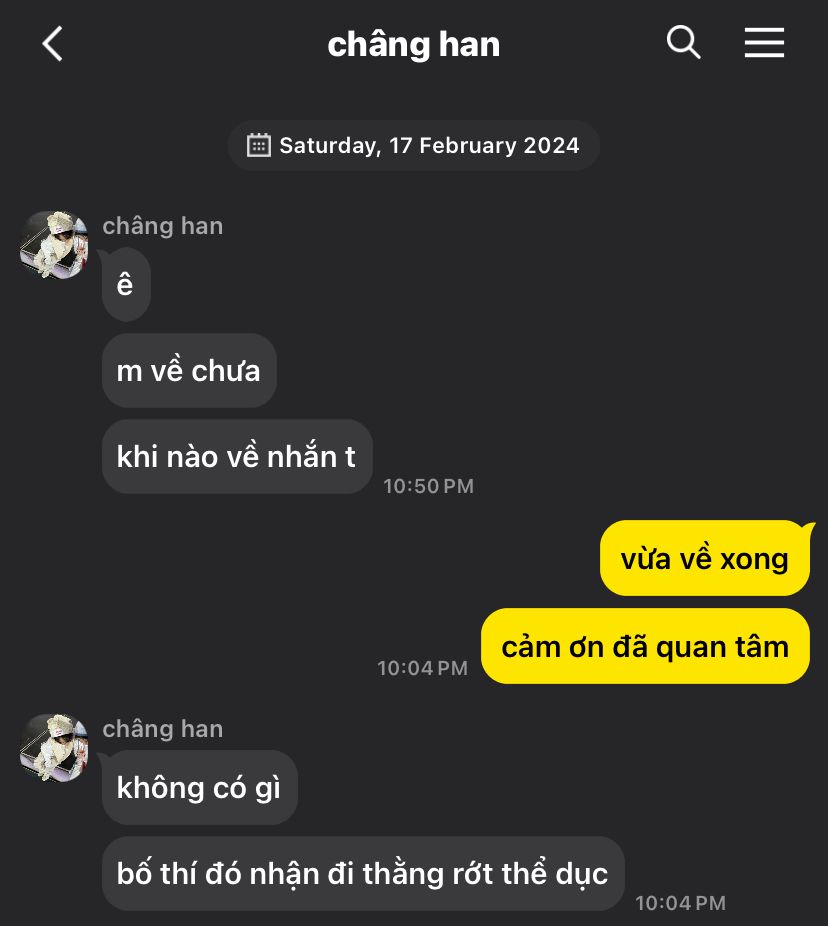Go back from the châng han chat
This screenshot has height=926, width=828.
[53, 44]
